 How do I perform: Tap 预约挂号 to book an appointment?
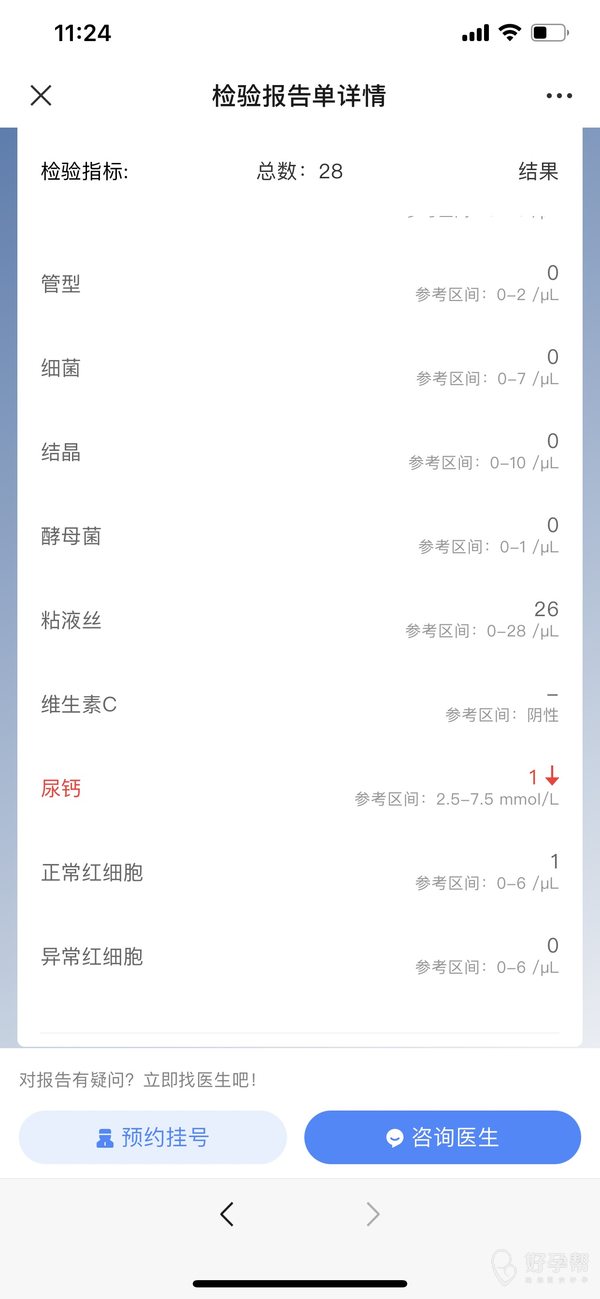coord(153,1137)
